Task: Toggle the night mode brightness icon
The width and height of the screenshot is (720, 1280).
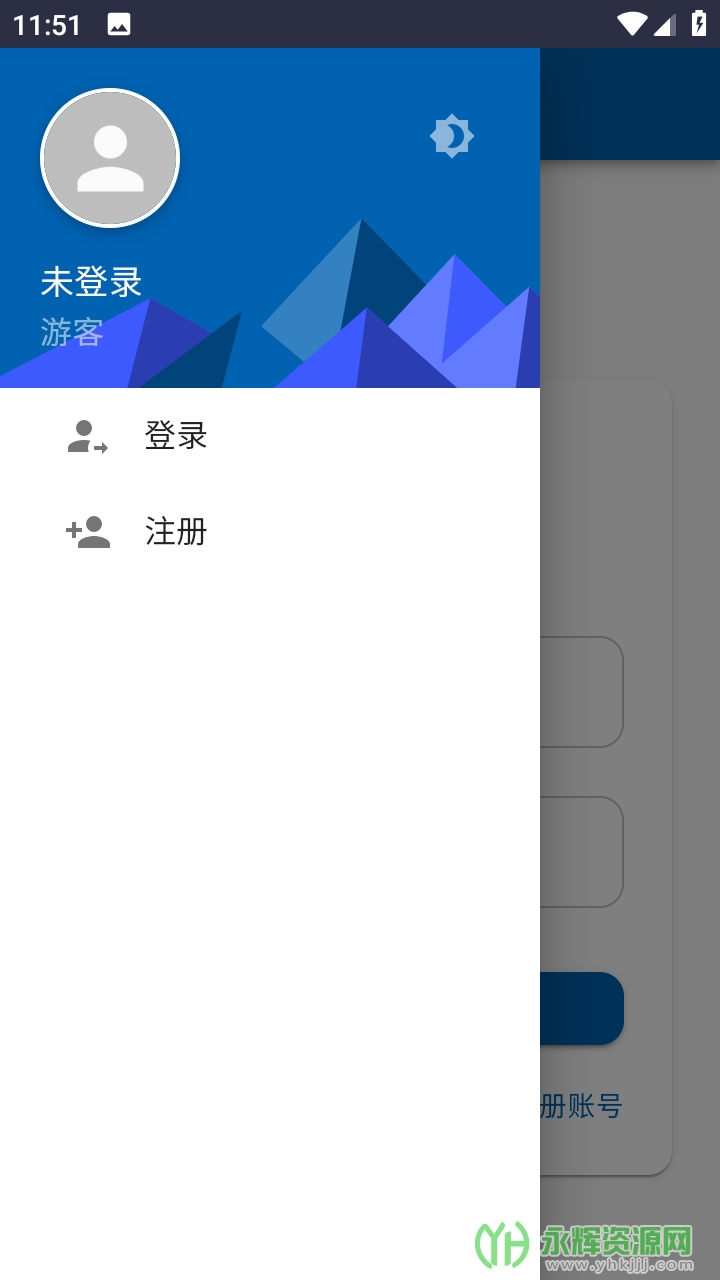Action: 452,136
